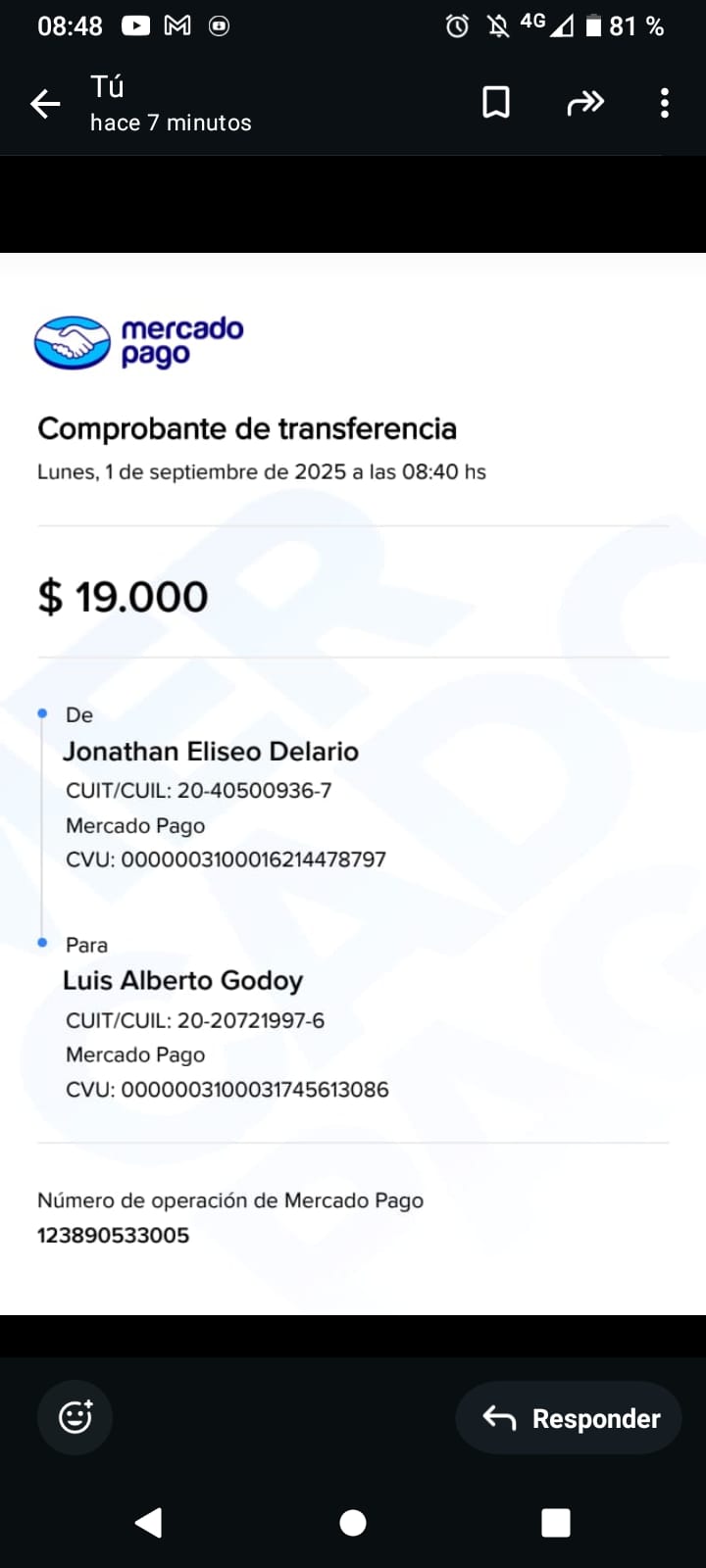Open recent apps from the navigation bar
706x1568 pixels.
pyautogui.click(x=556, y=1522)
